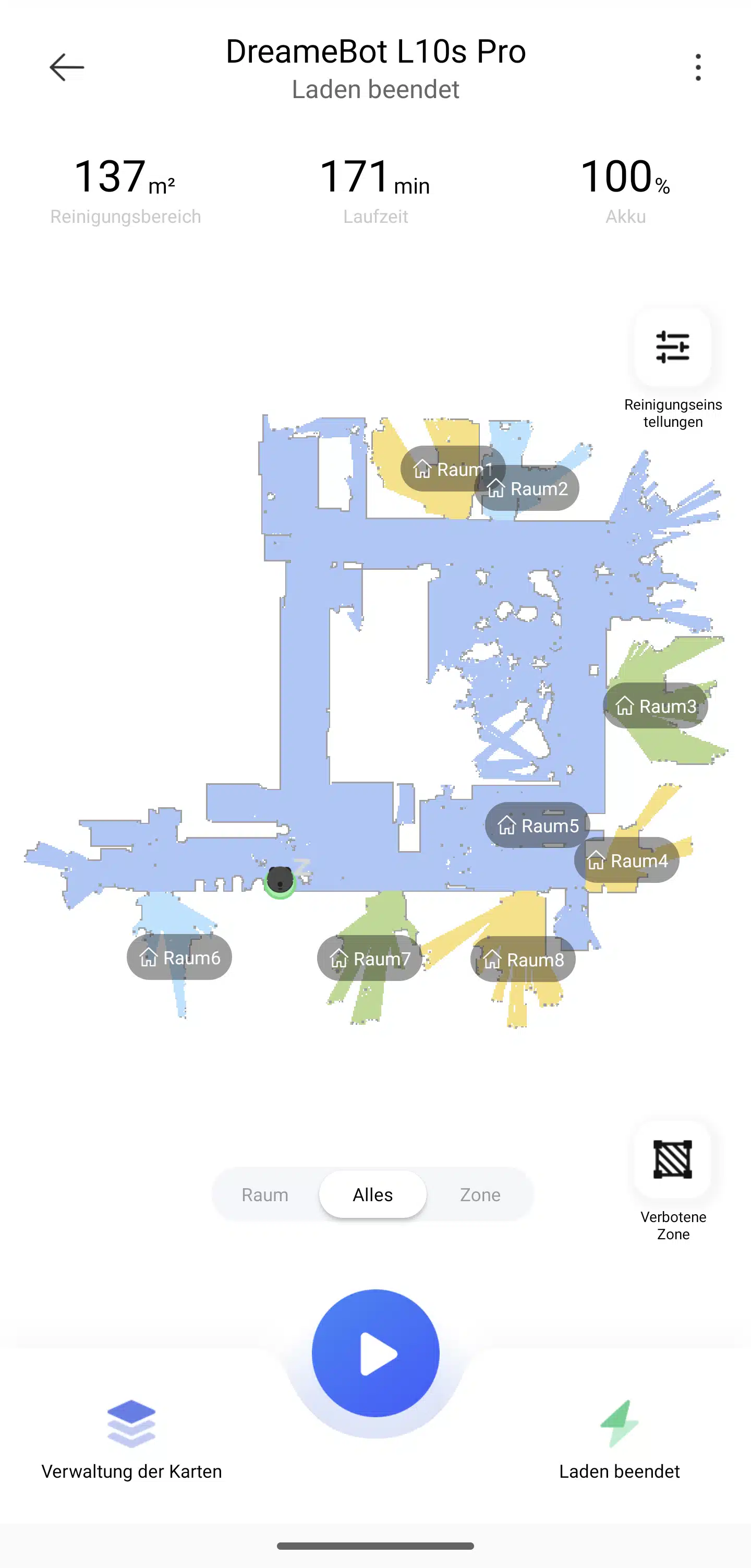The image size is (751, 1568).
Task: Switch to the Raum mode
Action: coord(265,1195)
